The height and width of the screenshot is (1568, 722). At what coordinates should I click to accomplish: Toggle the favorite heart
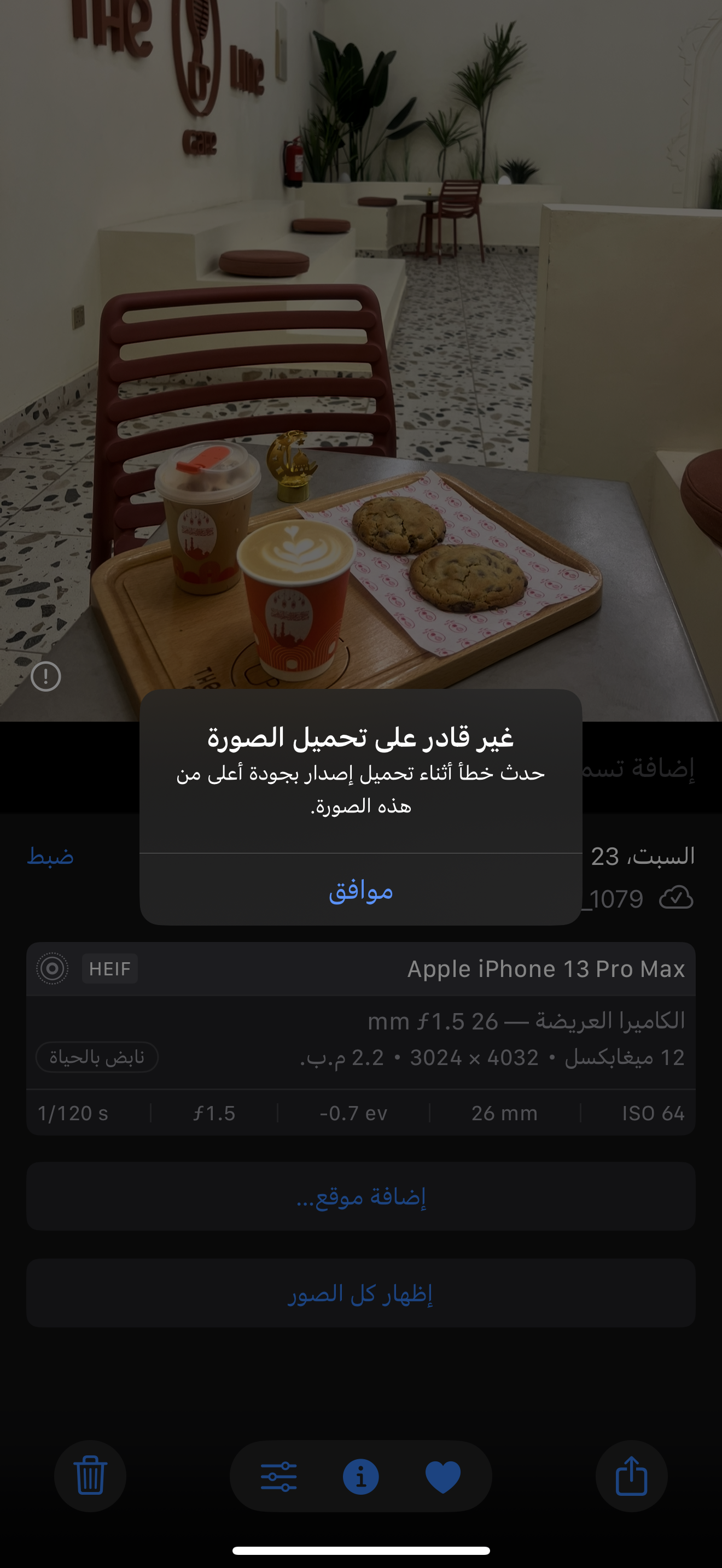click(442, 1477)
